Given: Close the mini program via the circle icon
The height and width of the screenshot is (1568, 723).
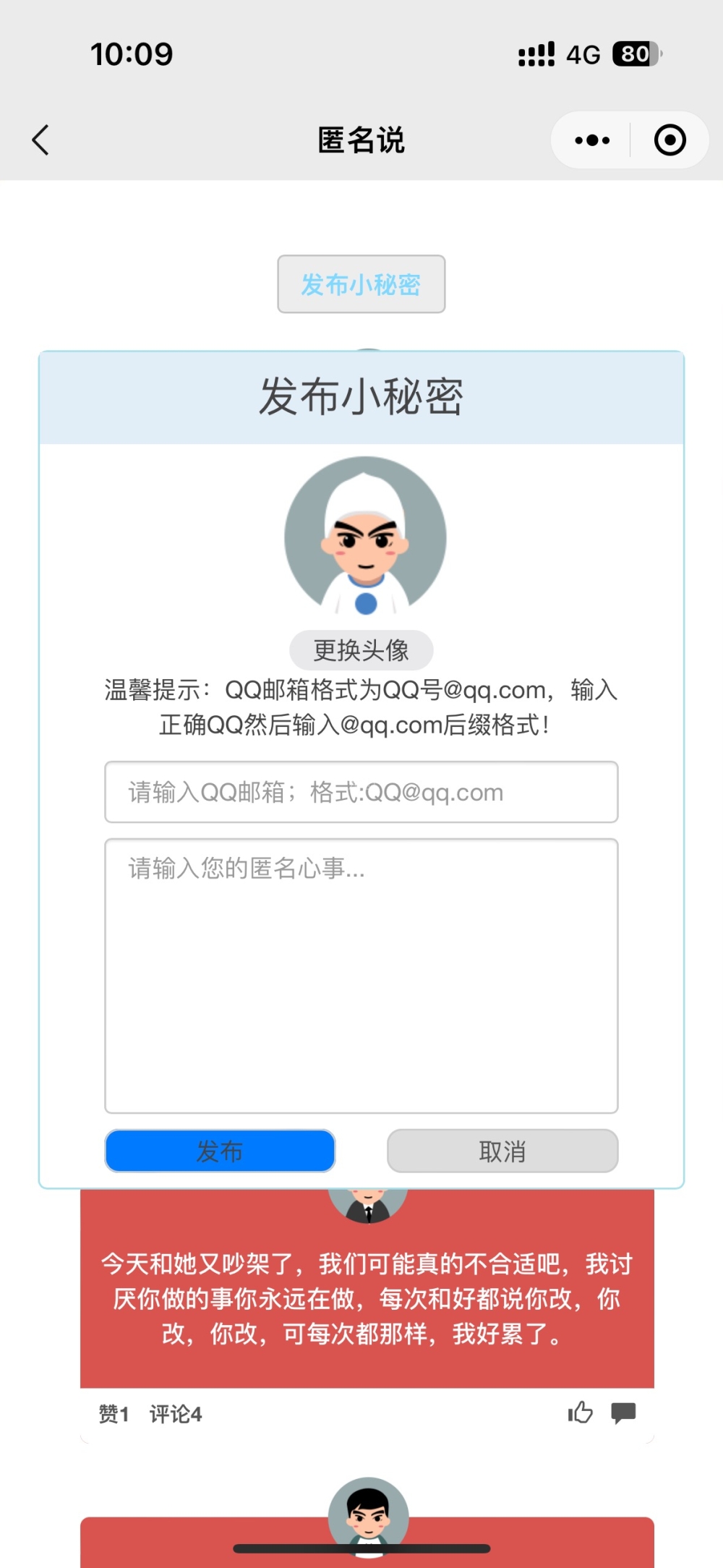Looking at the screenshot, I should point(669,140).
